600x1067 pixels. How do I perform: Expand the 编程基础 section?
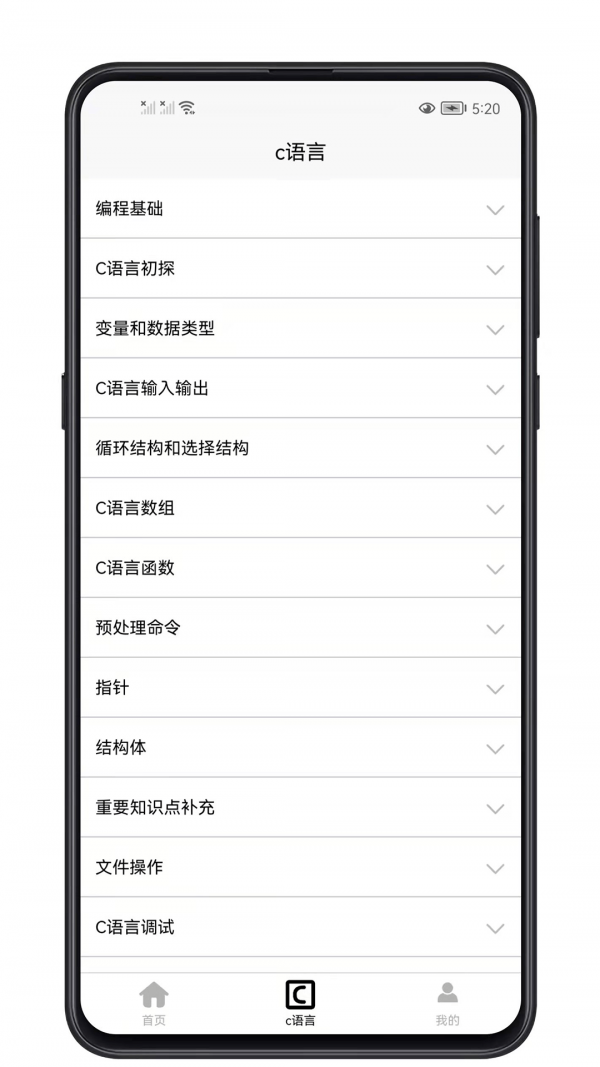coord(300,209)
